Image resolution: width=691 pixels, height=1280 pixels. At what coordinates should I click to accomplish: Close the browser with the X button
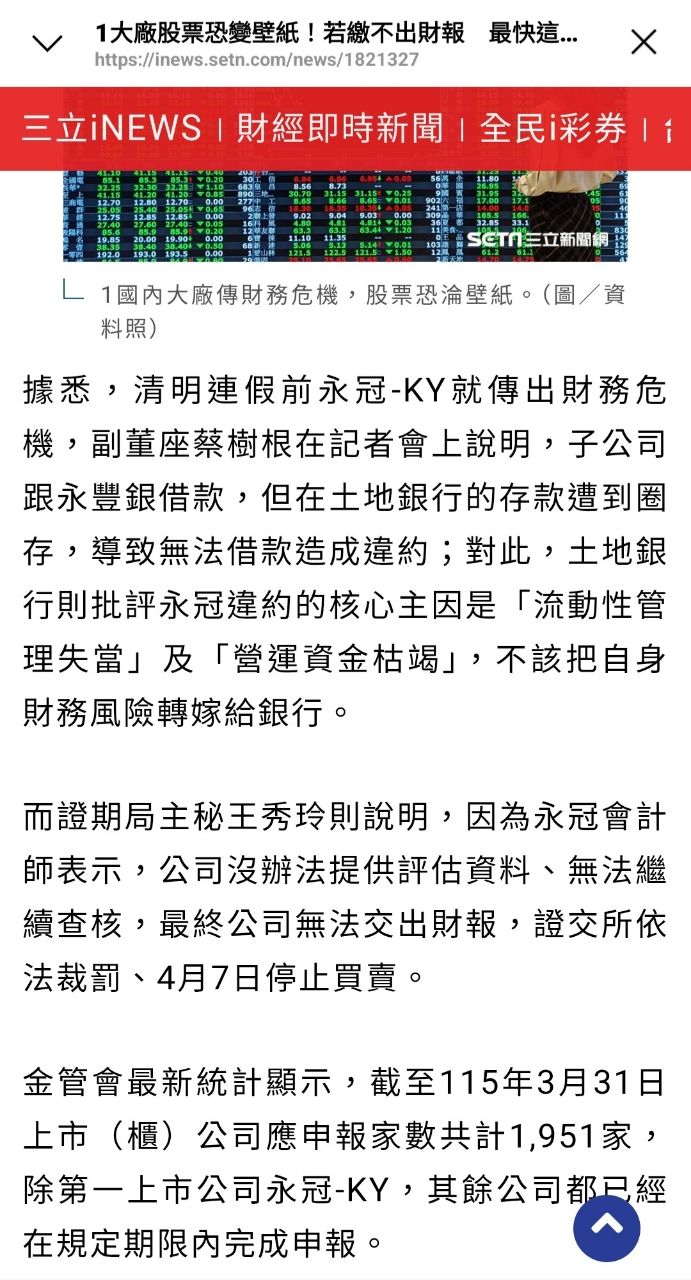pyautogui.click(x=644, y=43)
